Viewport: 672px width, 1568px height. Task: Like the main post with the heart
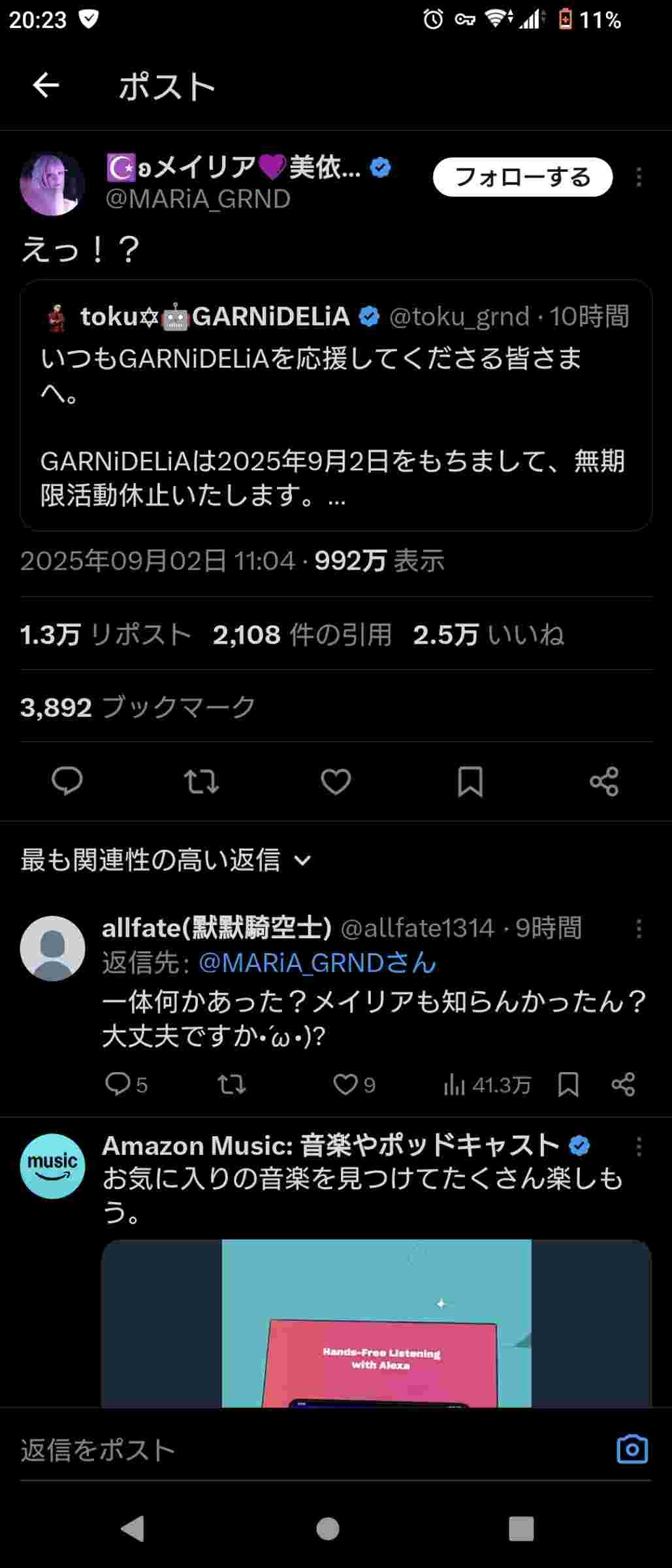pos(336,781)
